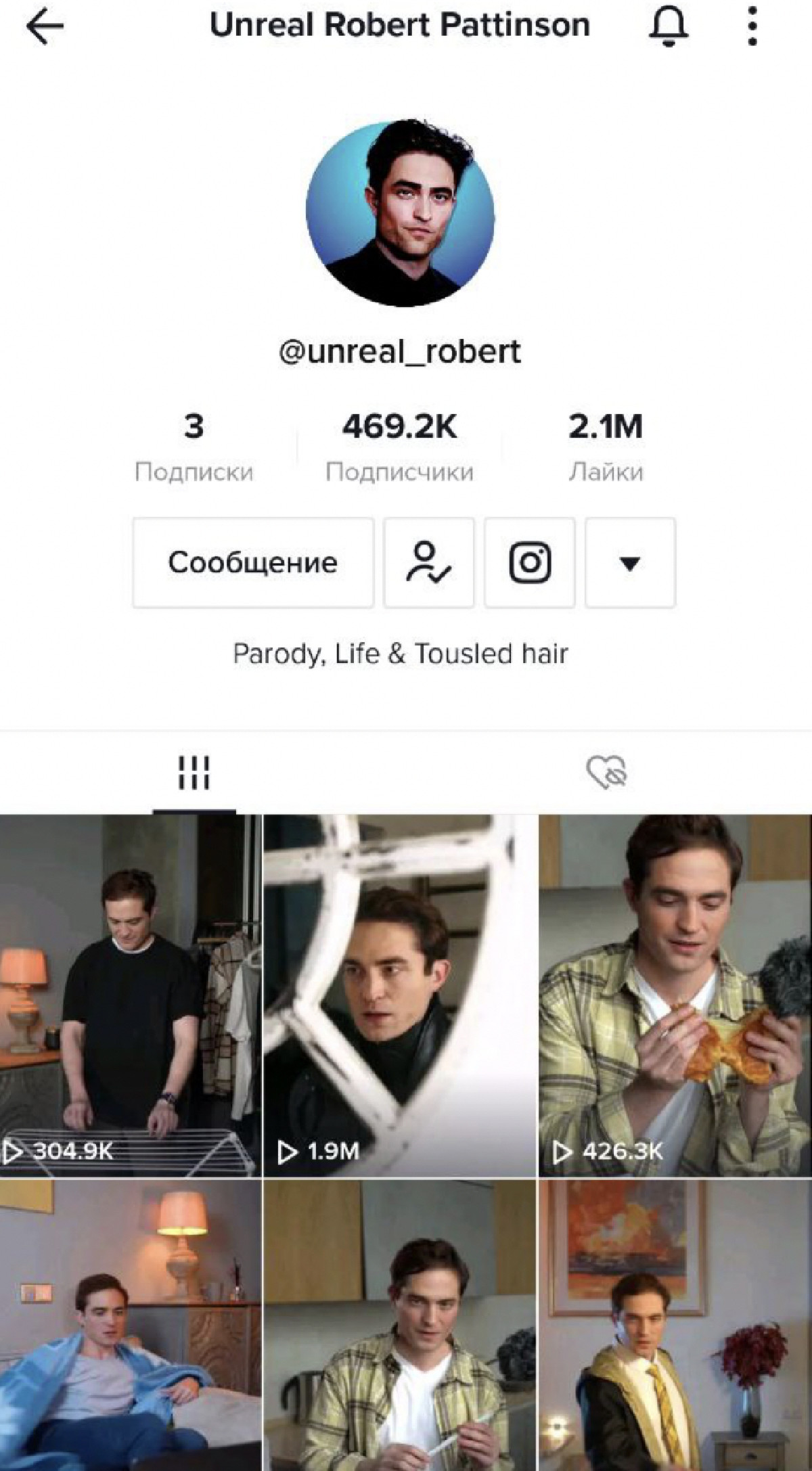
Task: Open the three-dot overflow menu
Action: click(752, 26)
